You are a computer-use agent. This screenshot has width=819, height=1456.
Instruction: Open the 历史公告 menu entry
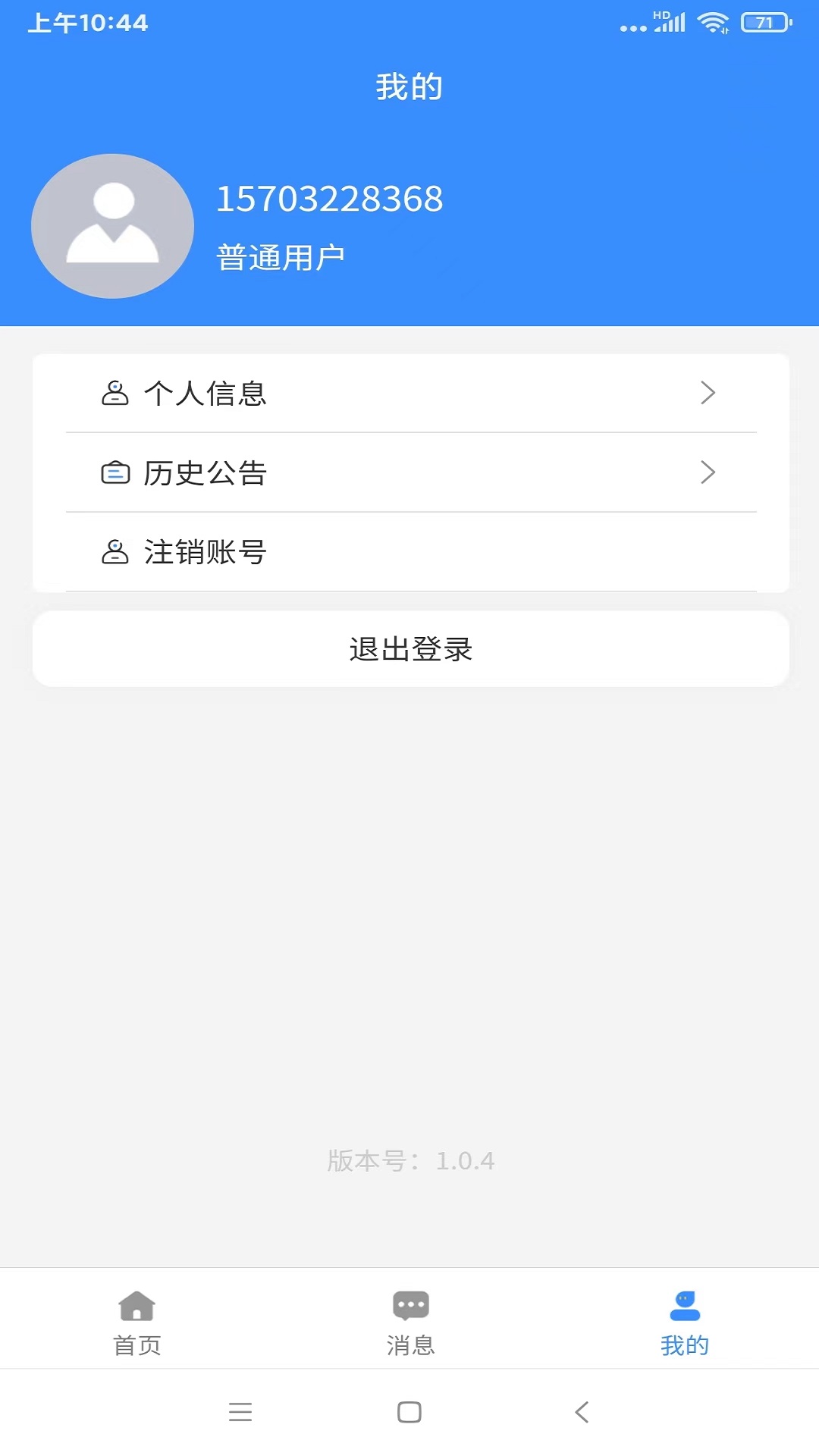(206, 472)
